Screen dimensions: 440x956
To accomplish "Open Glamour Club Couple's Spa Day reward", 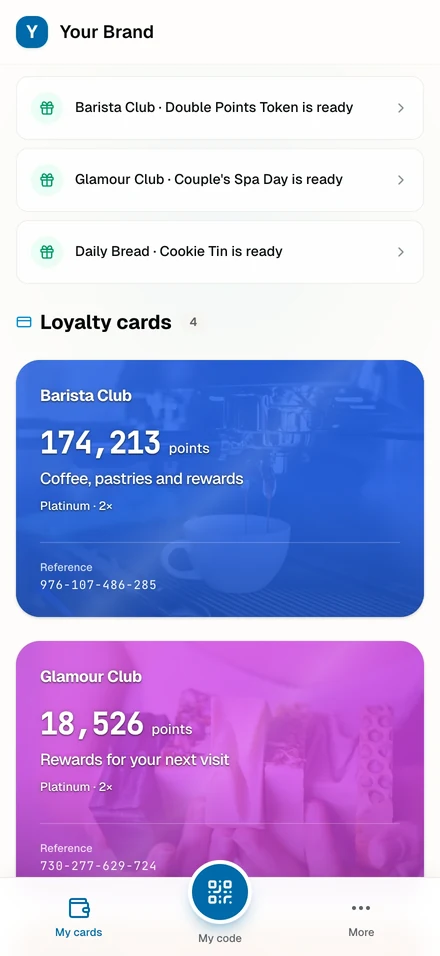I will [219, 180].
